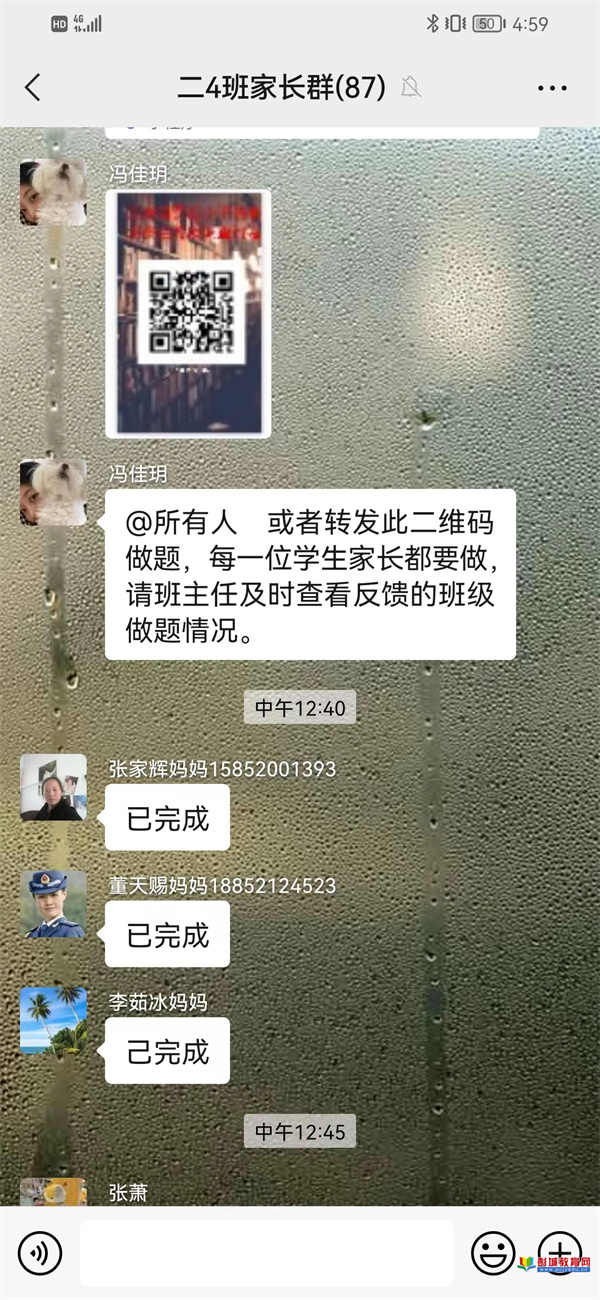This screenshot has width=600, height=1300.
Task: Open the emoji picker
Action: (493, 1252)
